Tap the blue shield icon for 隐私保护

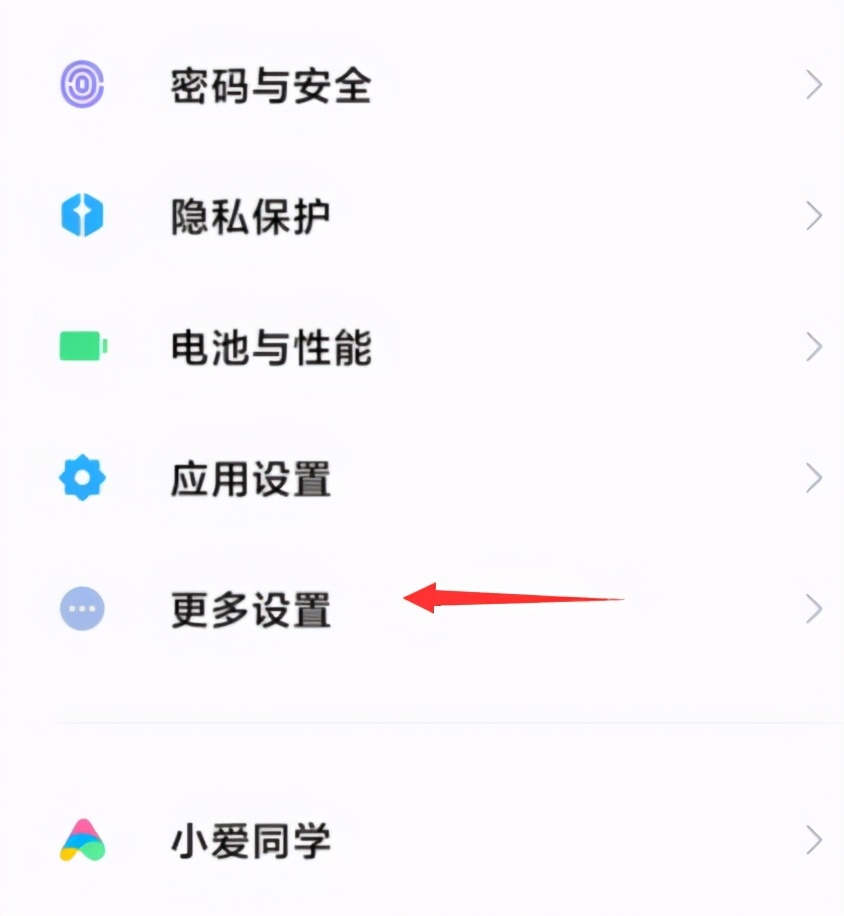pos(81,216)
